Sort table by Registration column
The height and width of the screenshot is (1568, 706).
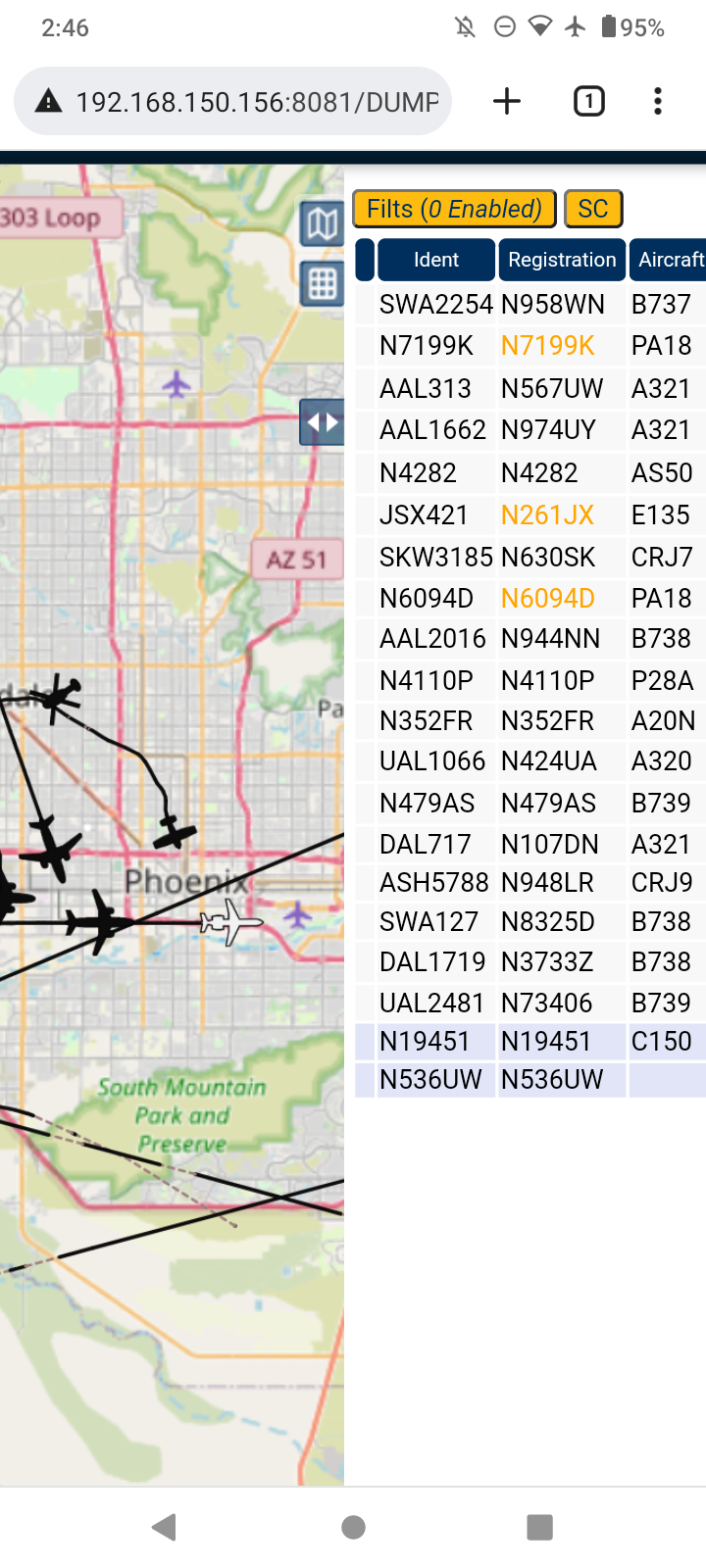[562, 260]
